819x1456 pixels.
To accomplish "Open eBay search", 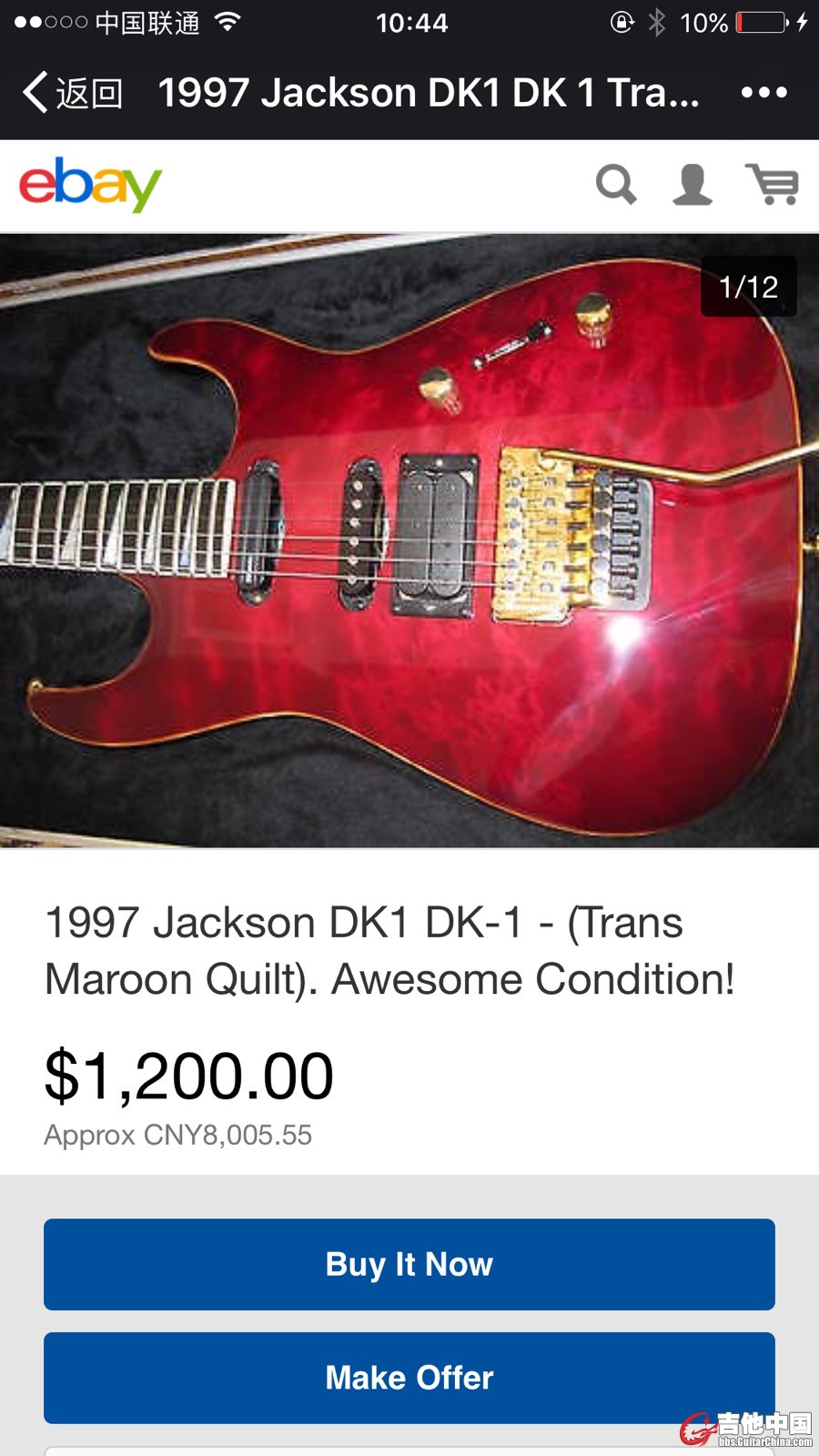I will pyautogui.click(x=616, y=185).
